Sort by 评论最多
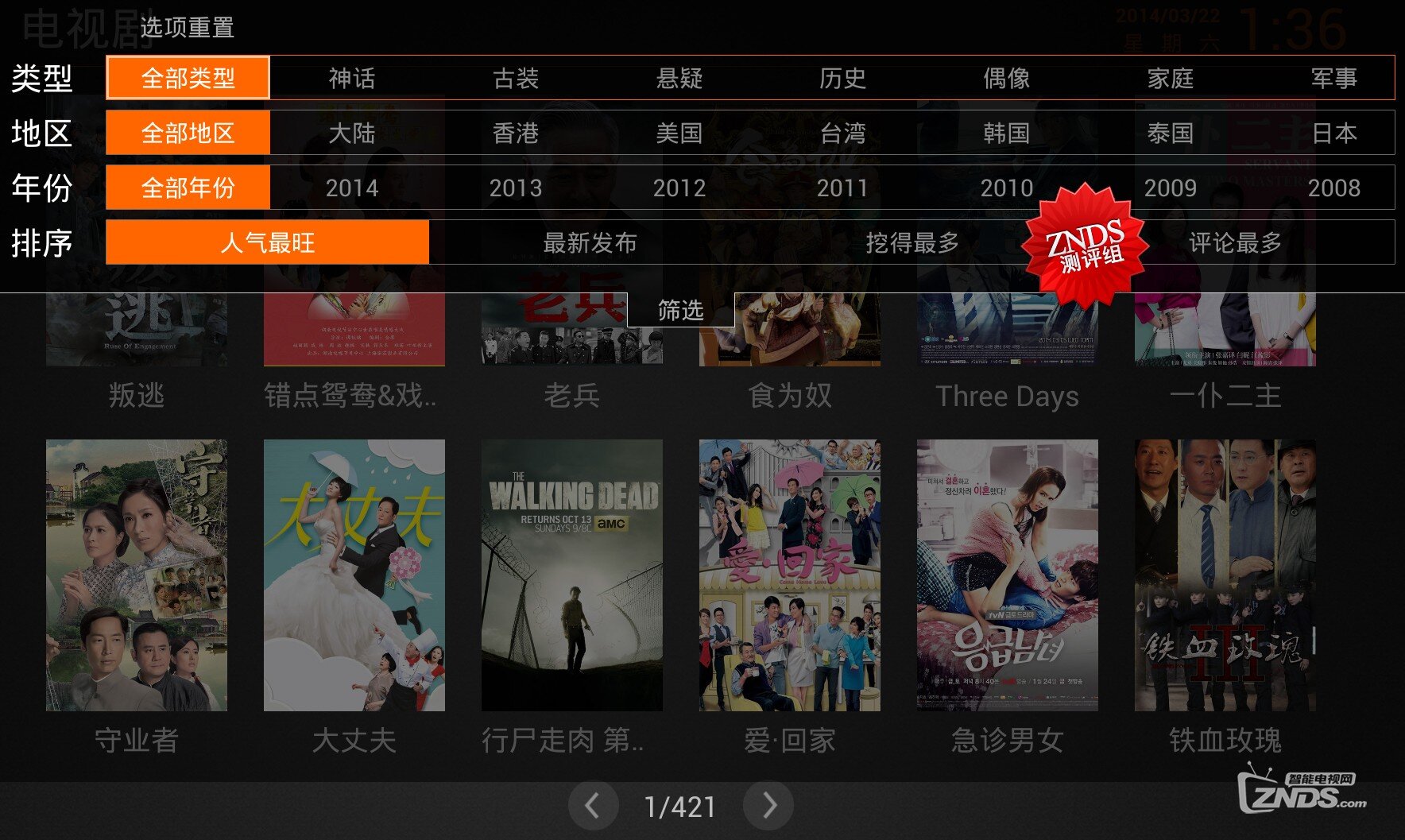 coord(1235,242)
